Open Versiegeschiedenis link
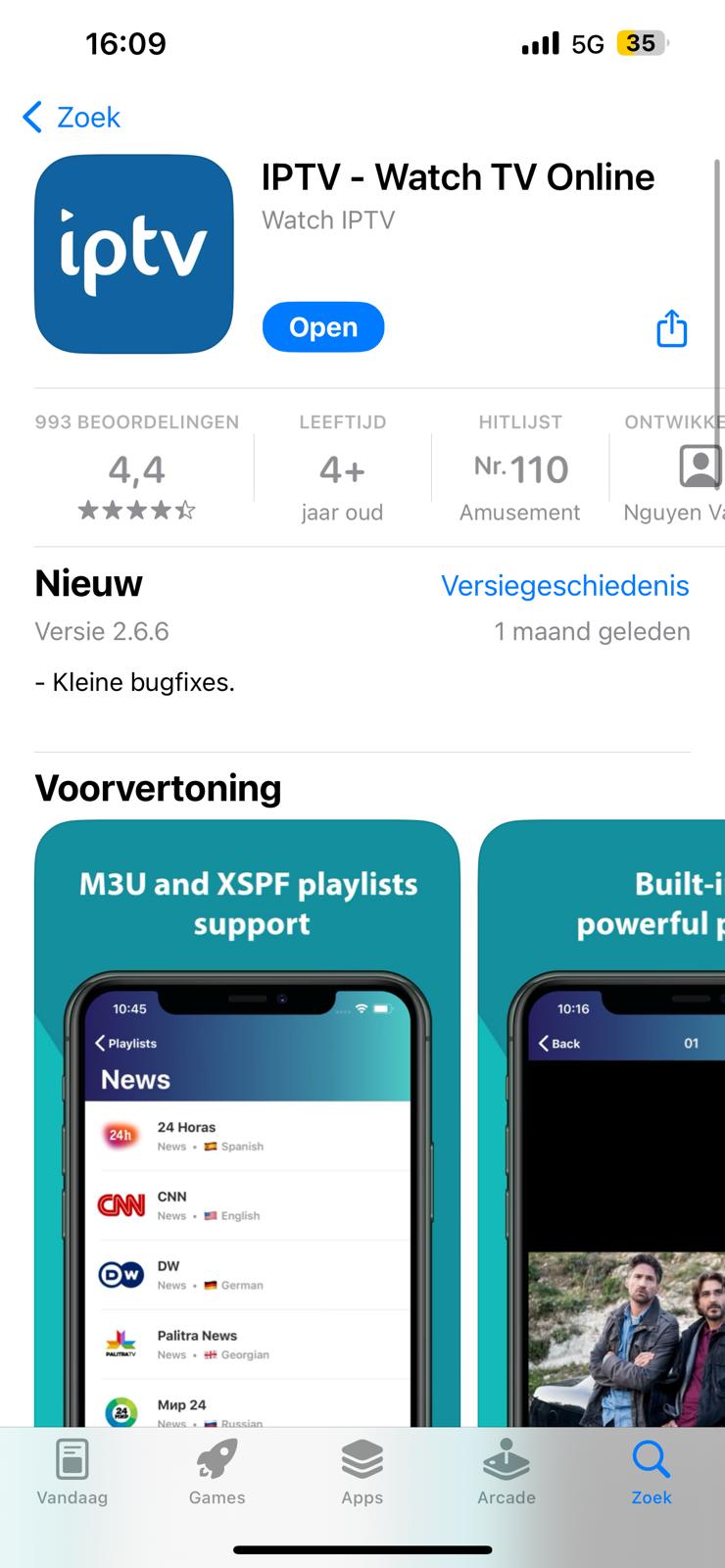Image resolution: width=725 pixels, height=1568 pixels. tap(564, 586)
